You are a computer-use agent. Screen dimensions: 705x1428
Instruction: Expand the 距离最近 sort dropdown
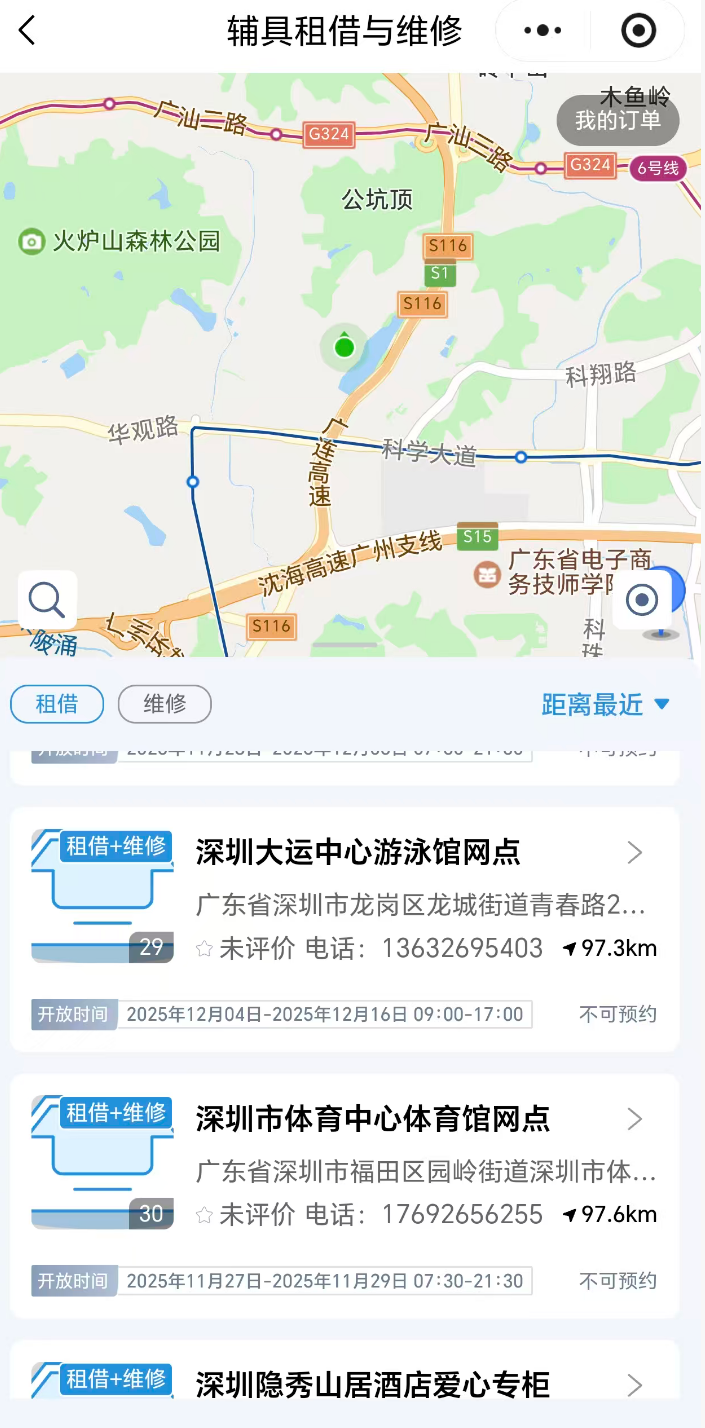coord(605,704)
